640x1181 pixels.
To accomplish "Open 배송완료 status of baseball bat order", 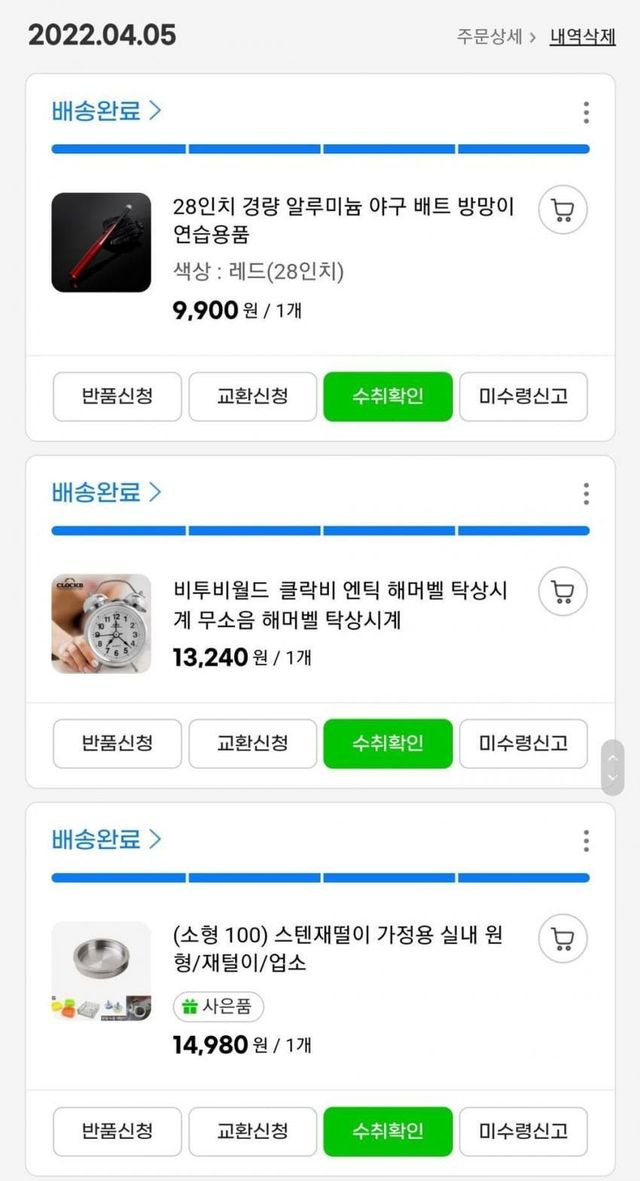I will [106, 111].
